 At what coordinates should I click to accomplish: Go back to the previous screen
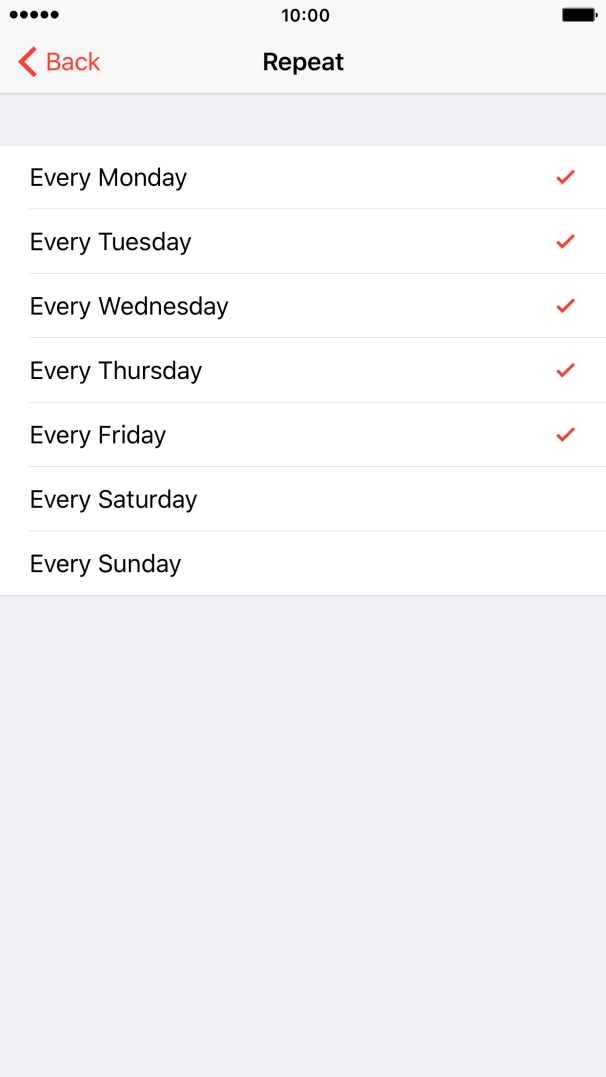click(60, 62)
